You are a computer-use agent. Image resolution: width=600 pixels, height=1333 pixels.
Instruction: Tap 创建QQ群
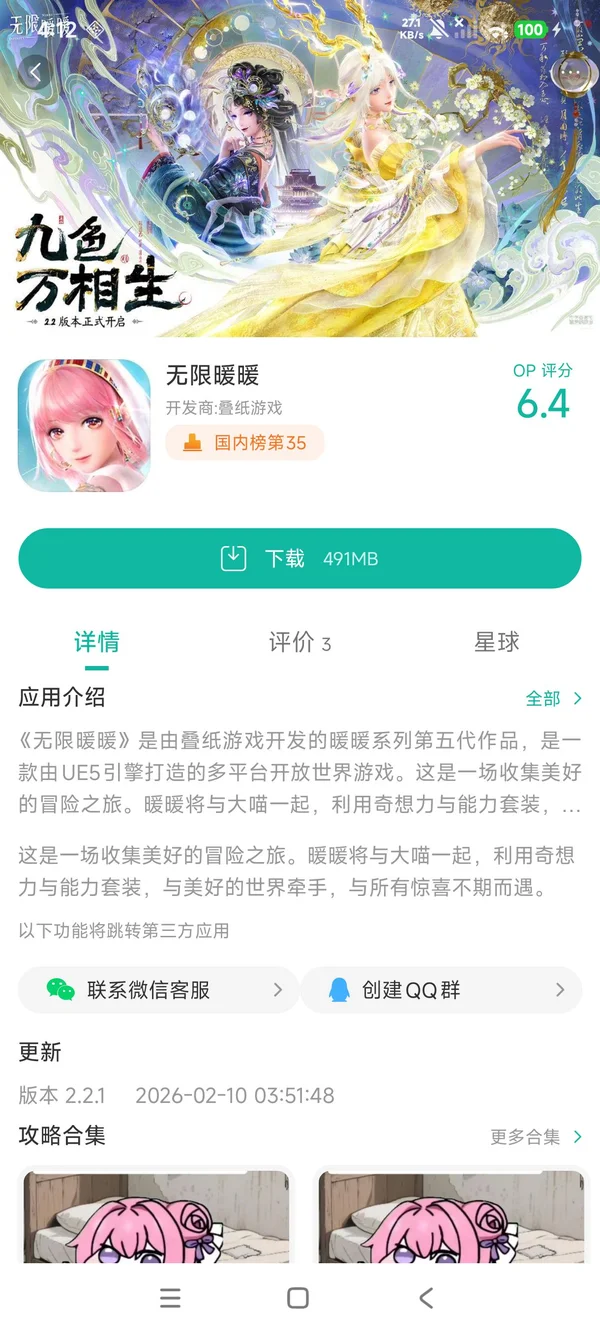(441, 990)
